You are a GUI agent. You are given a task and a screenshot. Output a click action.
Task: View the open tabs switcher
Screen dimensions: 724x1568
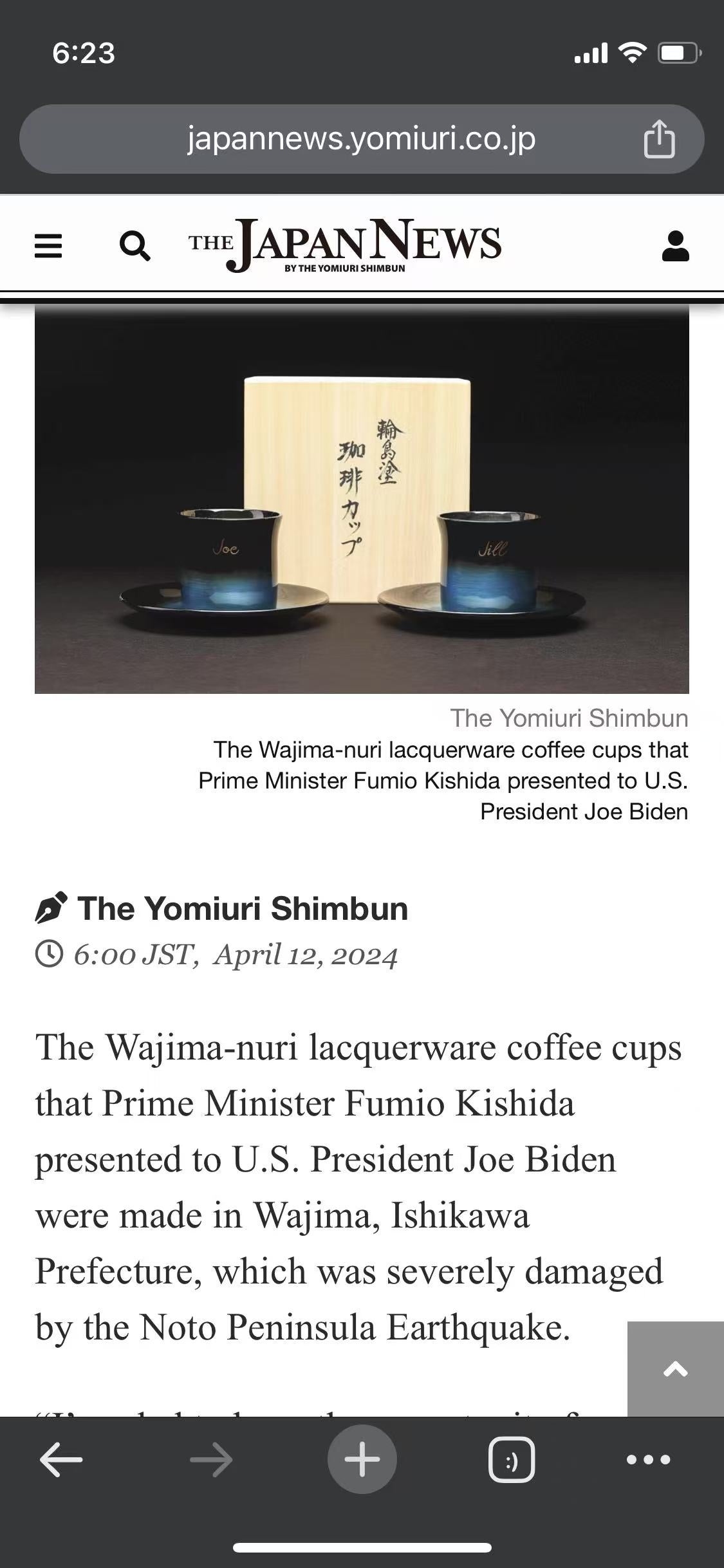click(x=512, y=1459)
